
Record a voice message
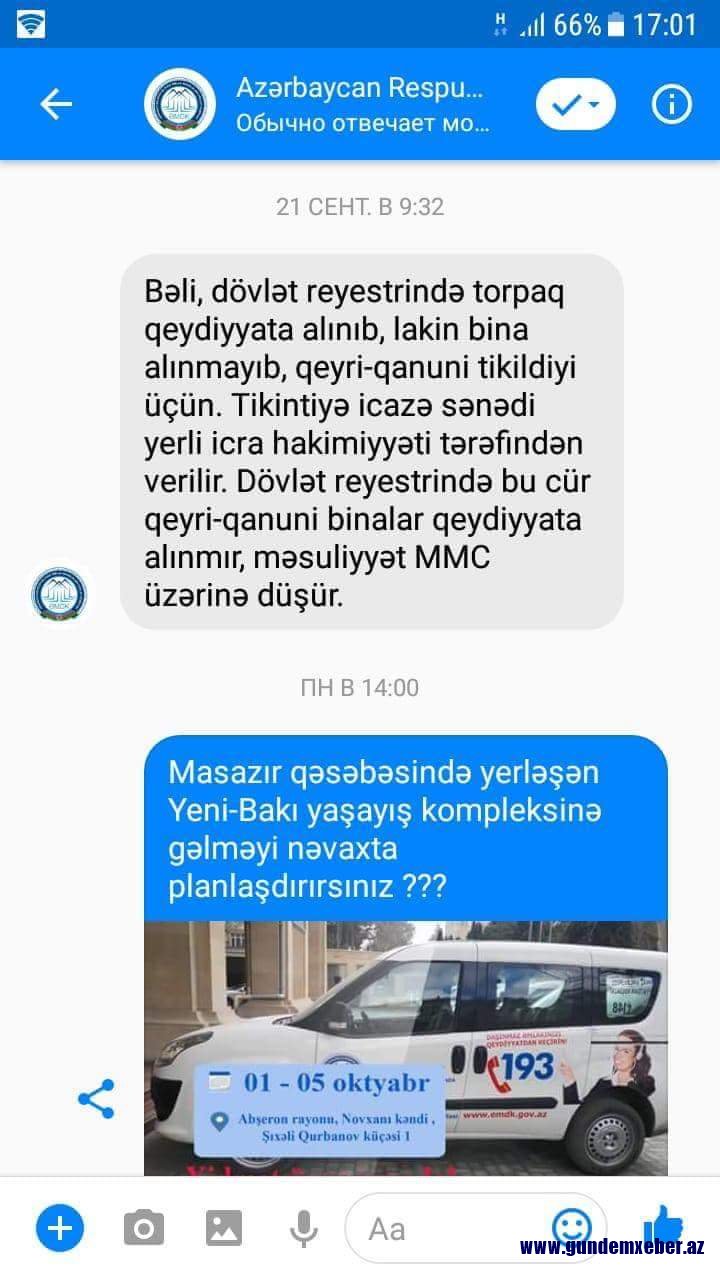pyautogui.click(x=303, y=1227)
